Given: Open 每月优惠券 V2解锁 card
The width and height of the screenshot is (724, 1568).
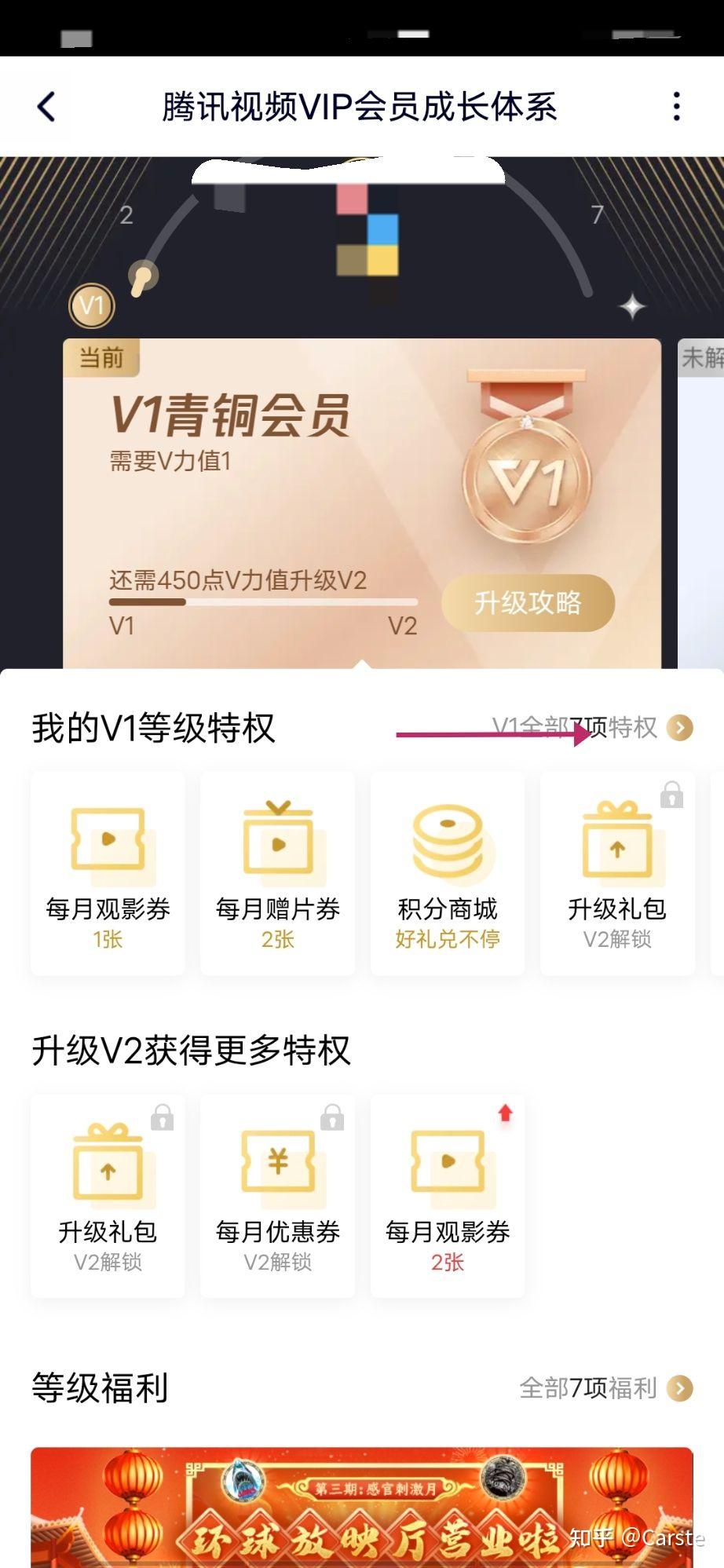Looking at the screenshot, I should 278,1195.
